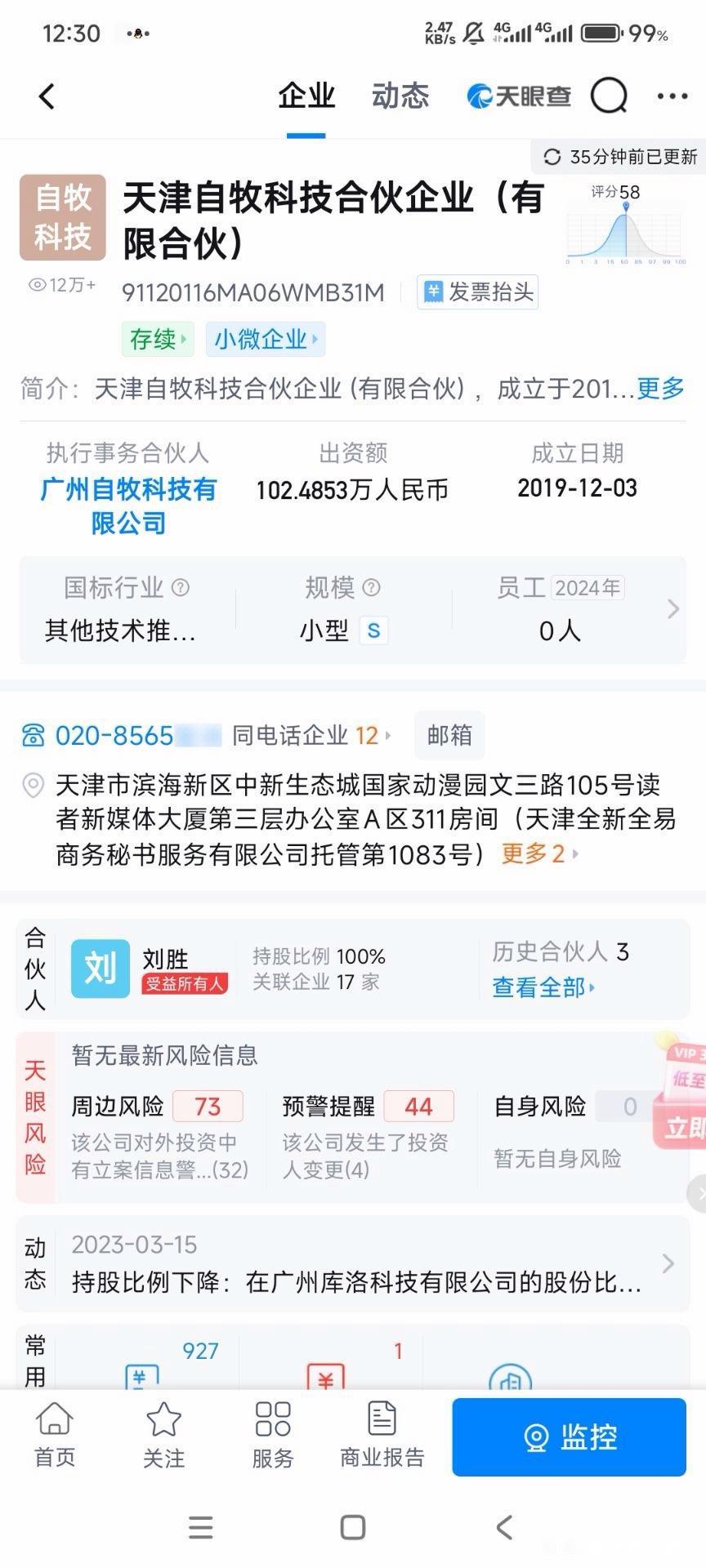Image resolution: width=706 pixels, height=1568 pixels.
Task: Call the 020-8565 phone number
Action: point(114,736)
